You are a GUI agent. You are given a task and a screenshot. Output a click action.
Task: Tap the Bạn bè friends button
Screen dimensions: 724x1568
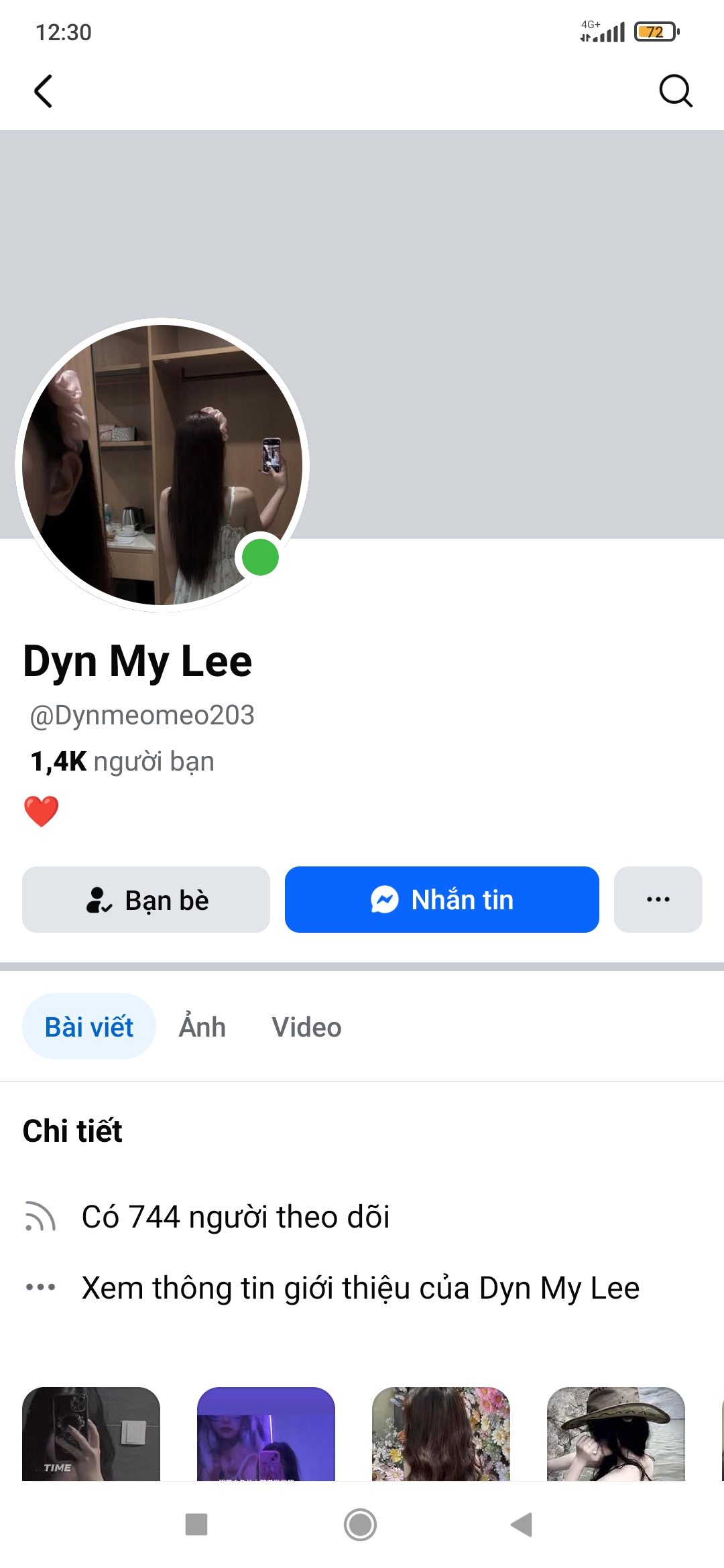pos(146,899)
